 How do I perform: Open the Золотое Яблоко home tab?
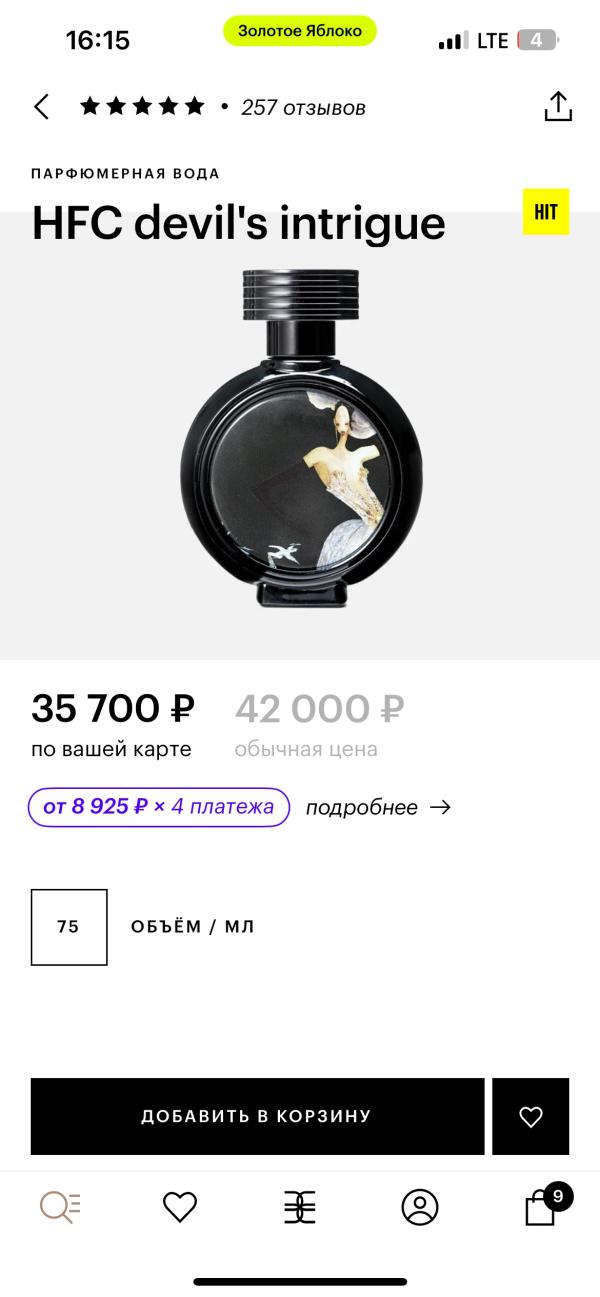pos(300,1207)
